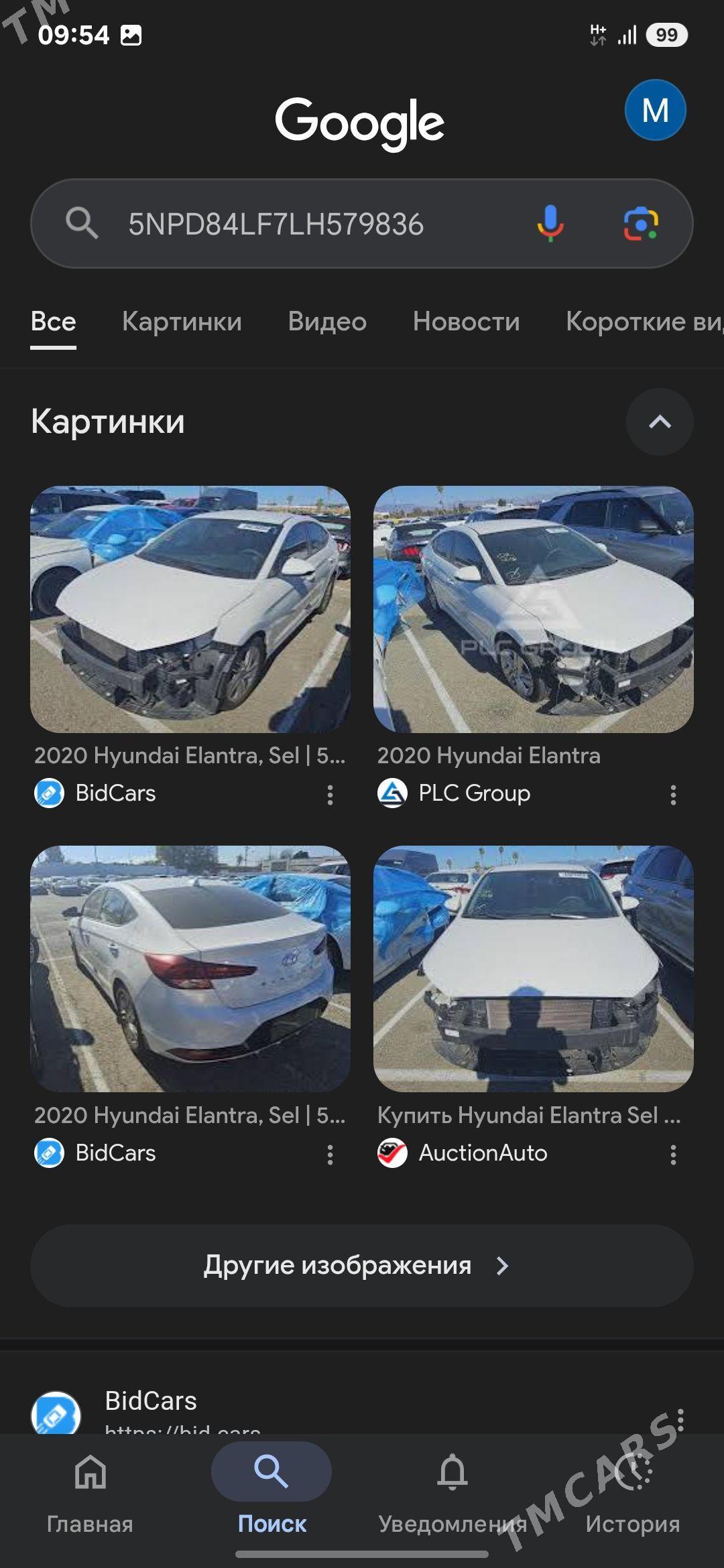Open the BidCars website result
The height and width of the screenshot is (1568, 724).
tap(151, 1402)
